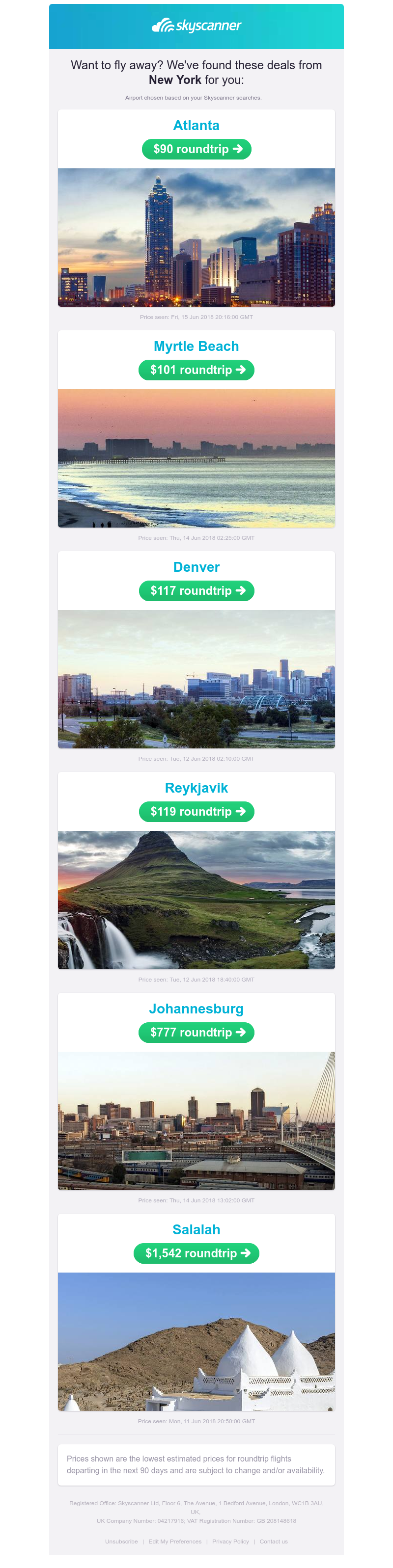Open the $90 roundtrip deal to Atlanta
This screenshot has height=1568, width=393.
(x=196, y=149)
